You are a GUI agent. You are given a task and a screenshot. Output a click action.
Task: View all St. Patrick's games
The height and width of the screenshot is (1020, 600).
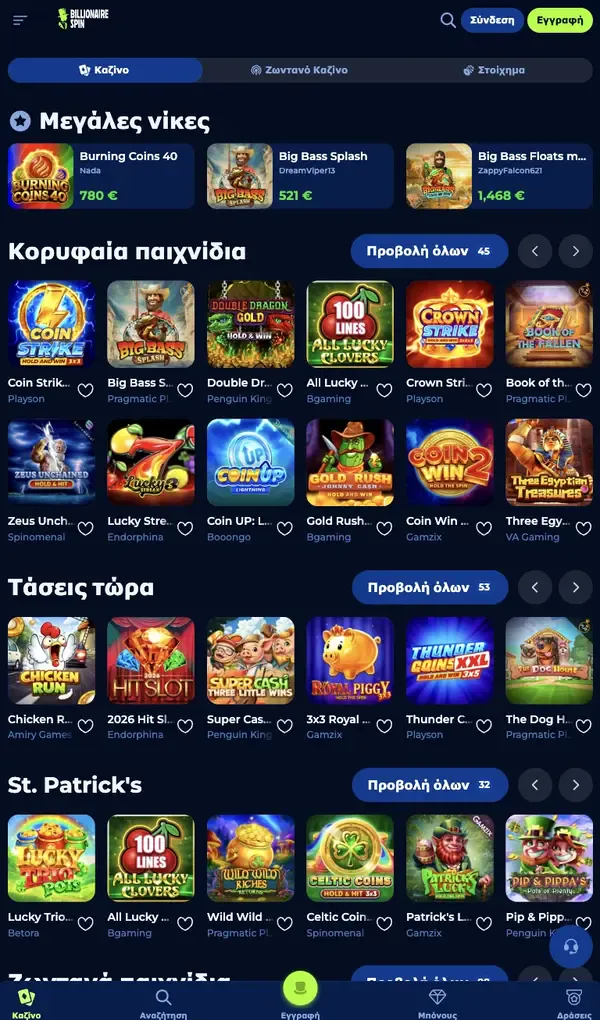429,785
